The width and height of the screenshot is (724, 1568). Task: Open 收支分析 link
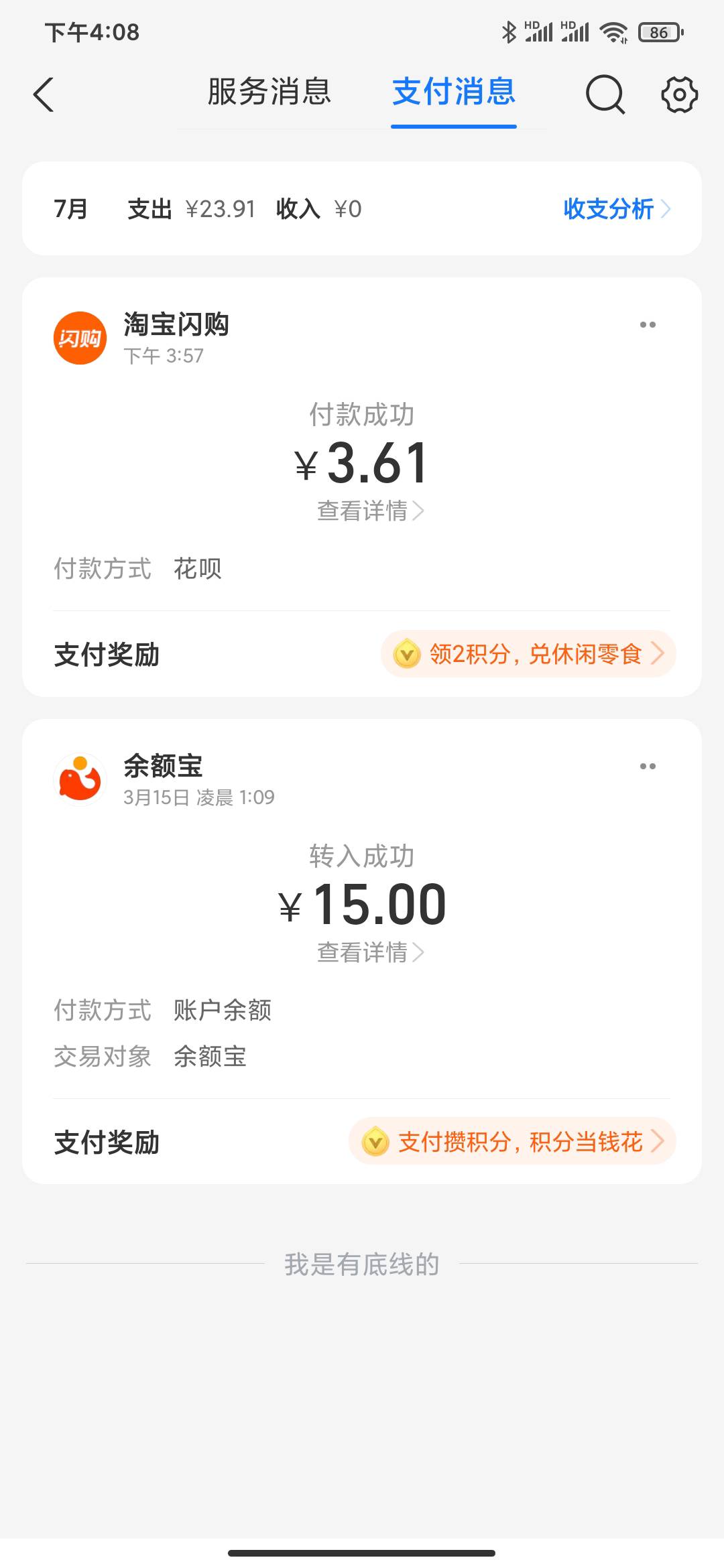coord(617,209)
